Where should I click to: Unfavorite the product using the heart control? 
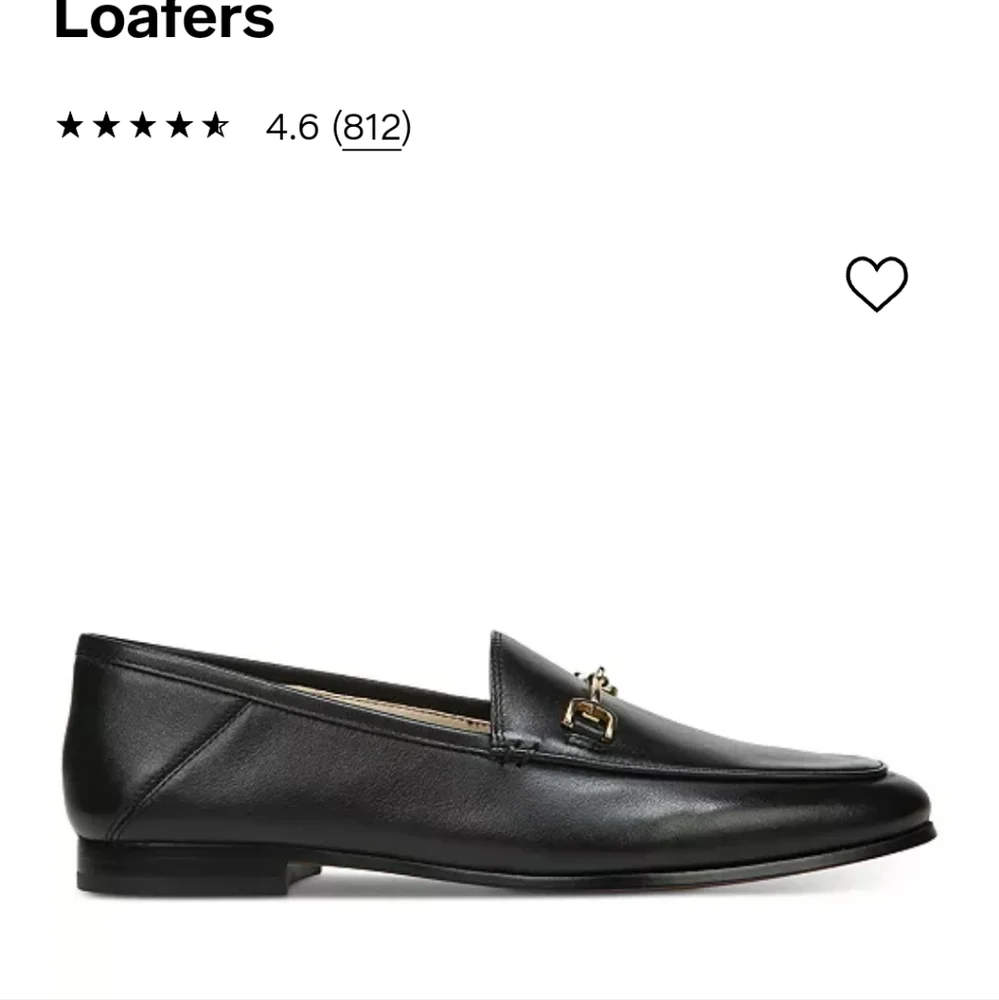(878, 284)
